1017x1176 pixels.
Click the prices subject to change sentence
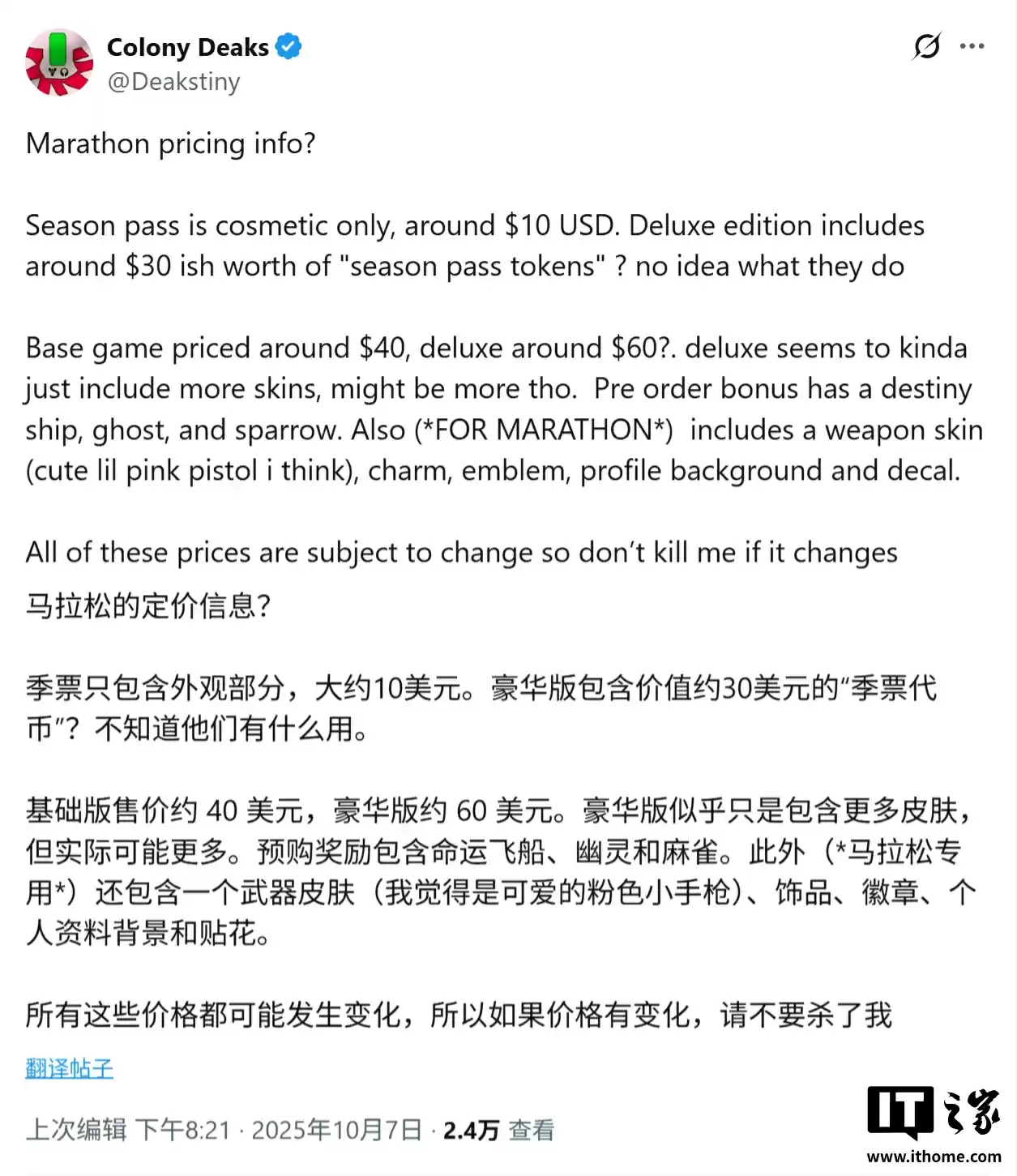click(460, 552)
